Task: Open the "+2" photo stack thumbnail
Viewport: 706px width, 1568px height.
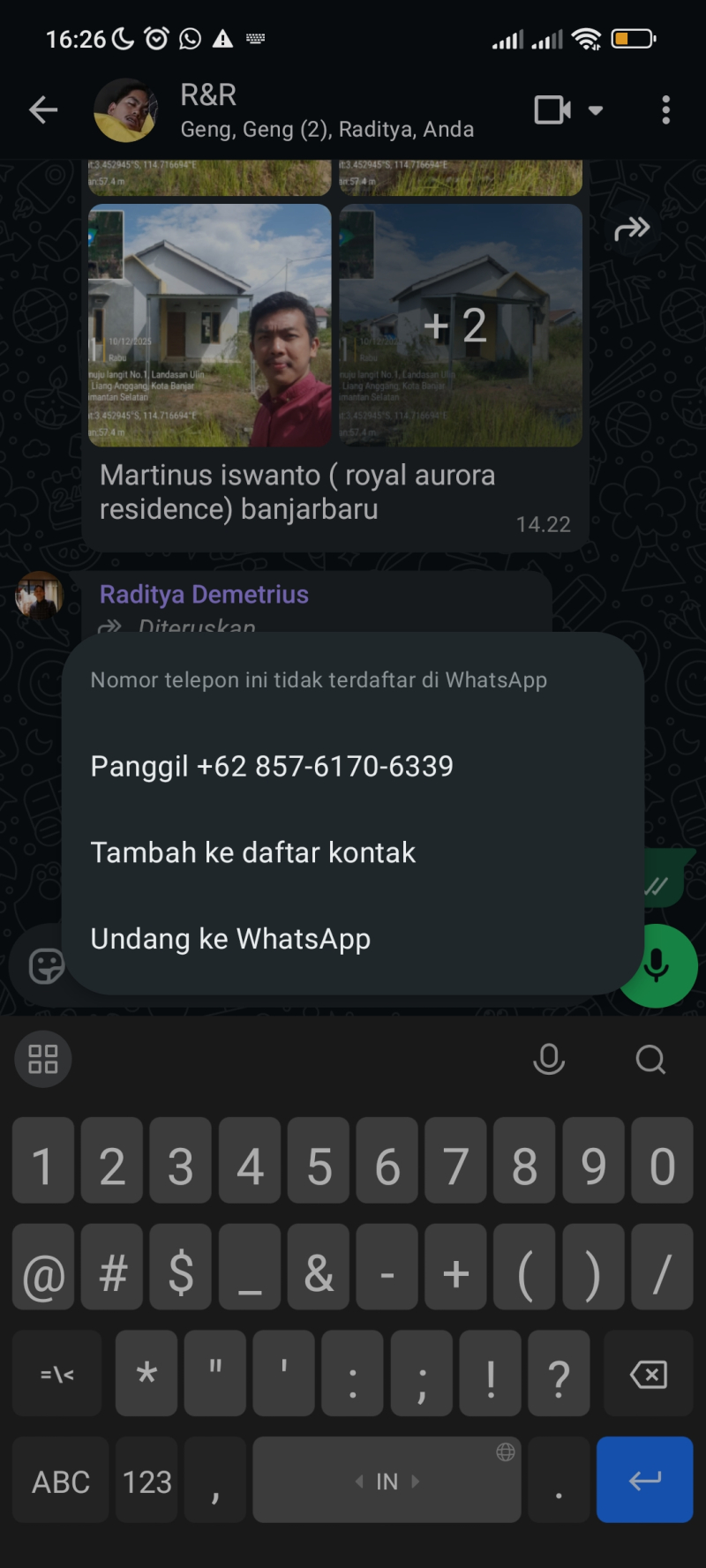Action: point(458,326)
